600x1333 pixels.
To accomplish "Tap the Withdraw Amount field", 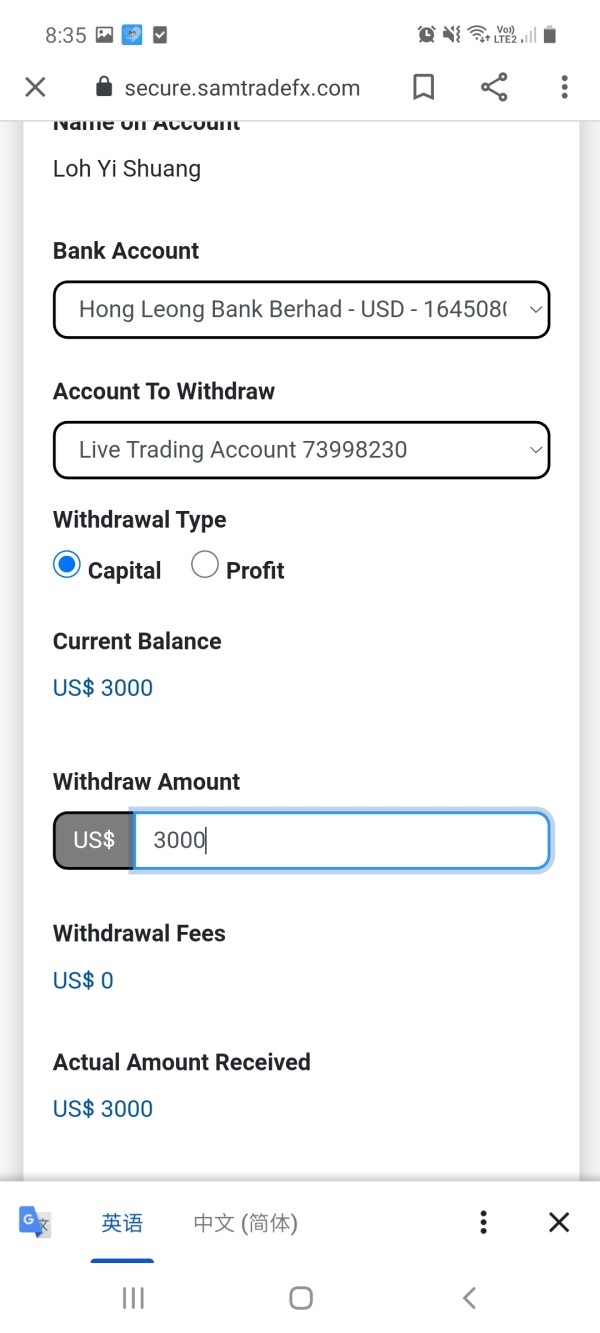I will coord(341,840).
